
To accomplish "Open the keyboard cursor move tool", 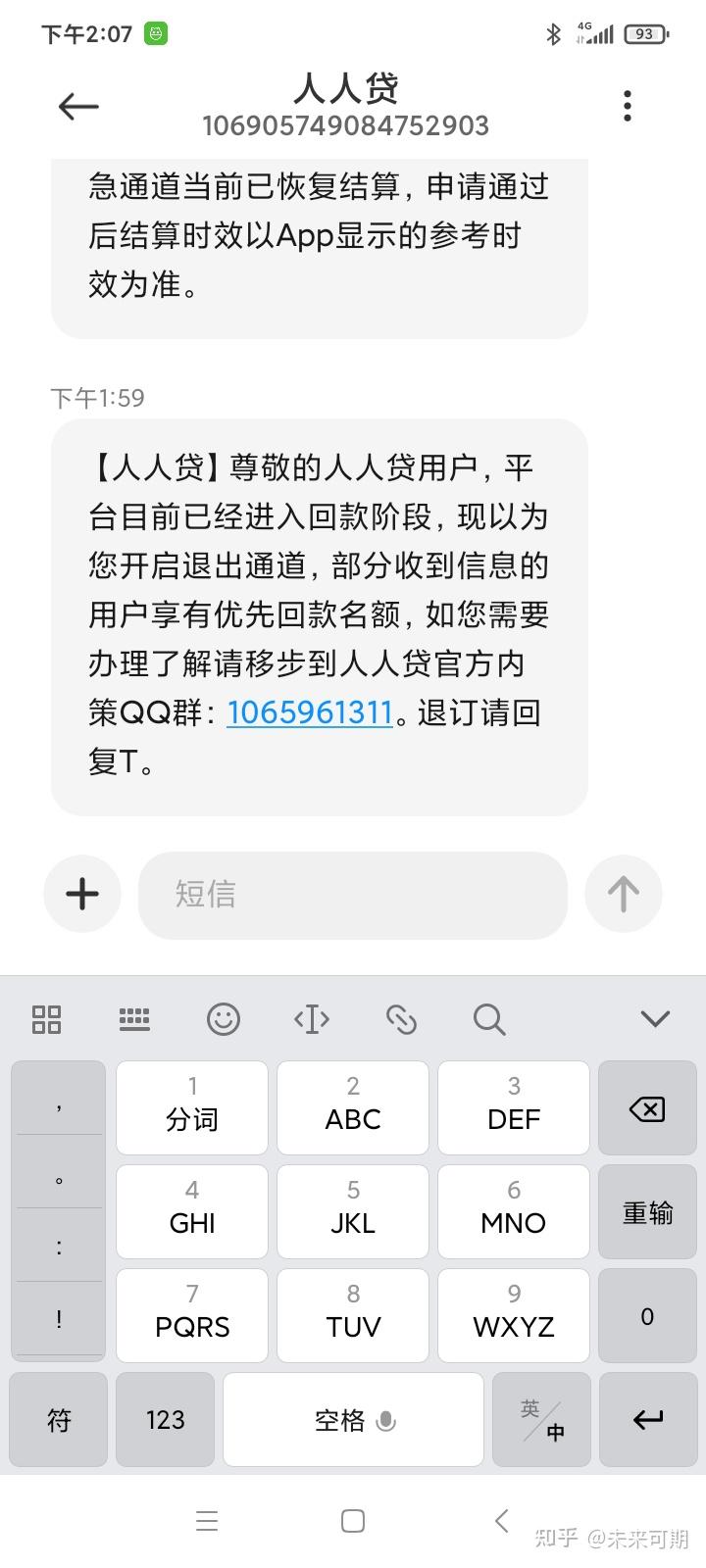I will pos(312,1019).
